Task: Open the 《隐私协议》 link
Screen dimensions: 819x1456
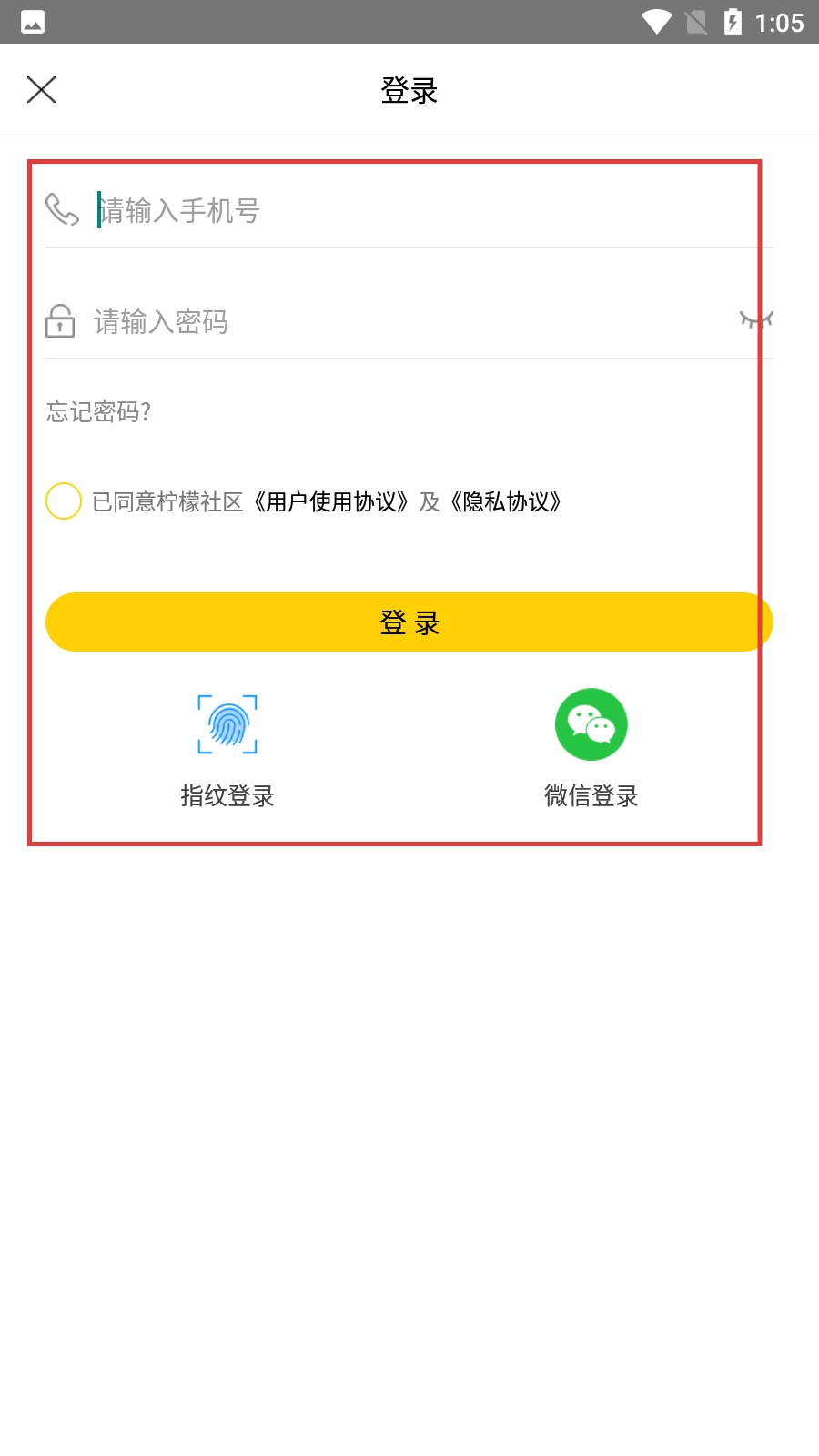Action: click(506, 502)
